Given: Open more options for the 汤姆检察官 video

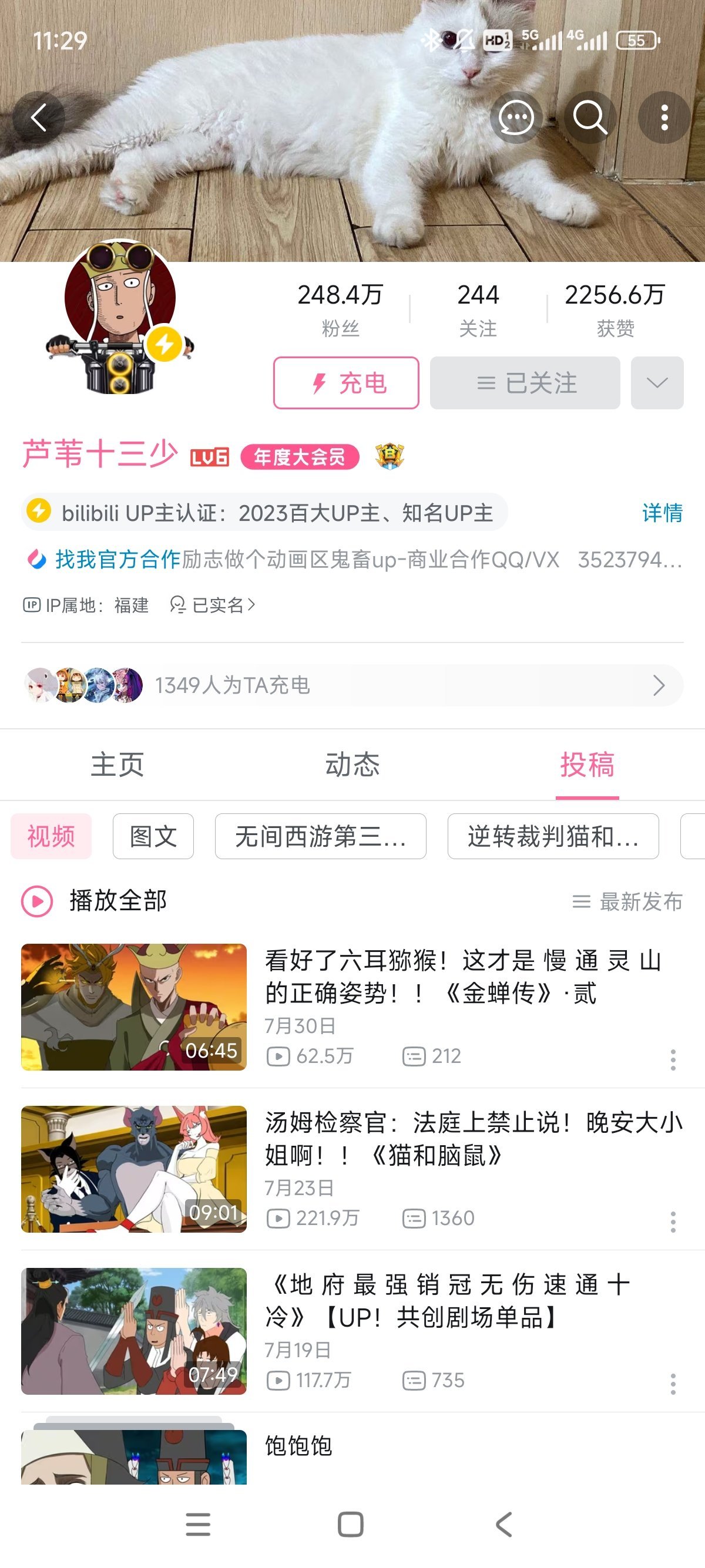Looking at the screenshot, I should [673, 1222].
